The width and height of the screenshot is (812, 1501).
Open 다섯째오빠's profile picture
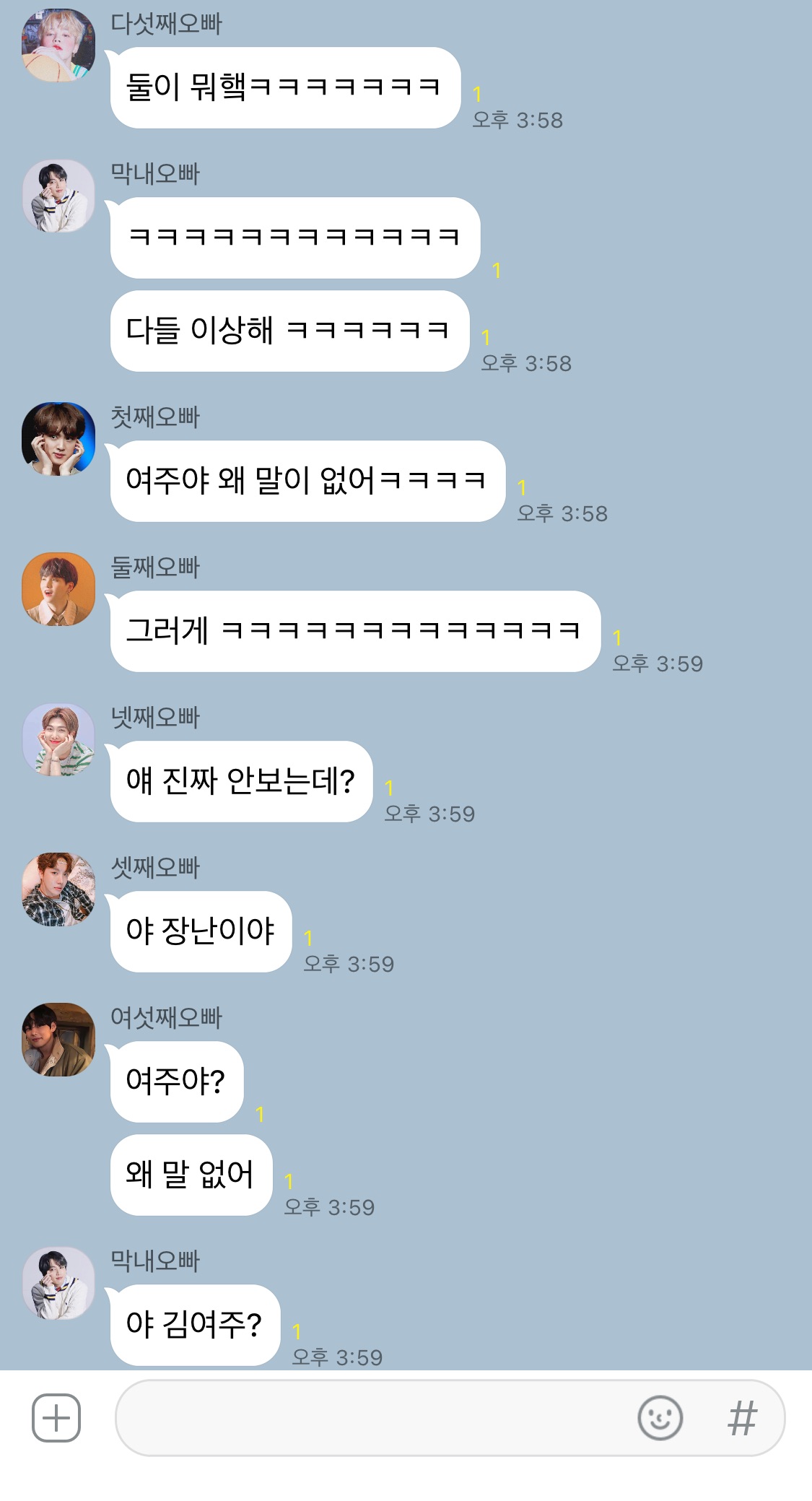[x=58, y=45]
